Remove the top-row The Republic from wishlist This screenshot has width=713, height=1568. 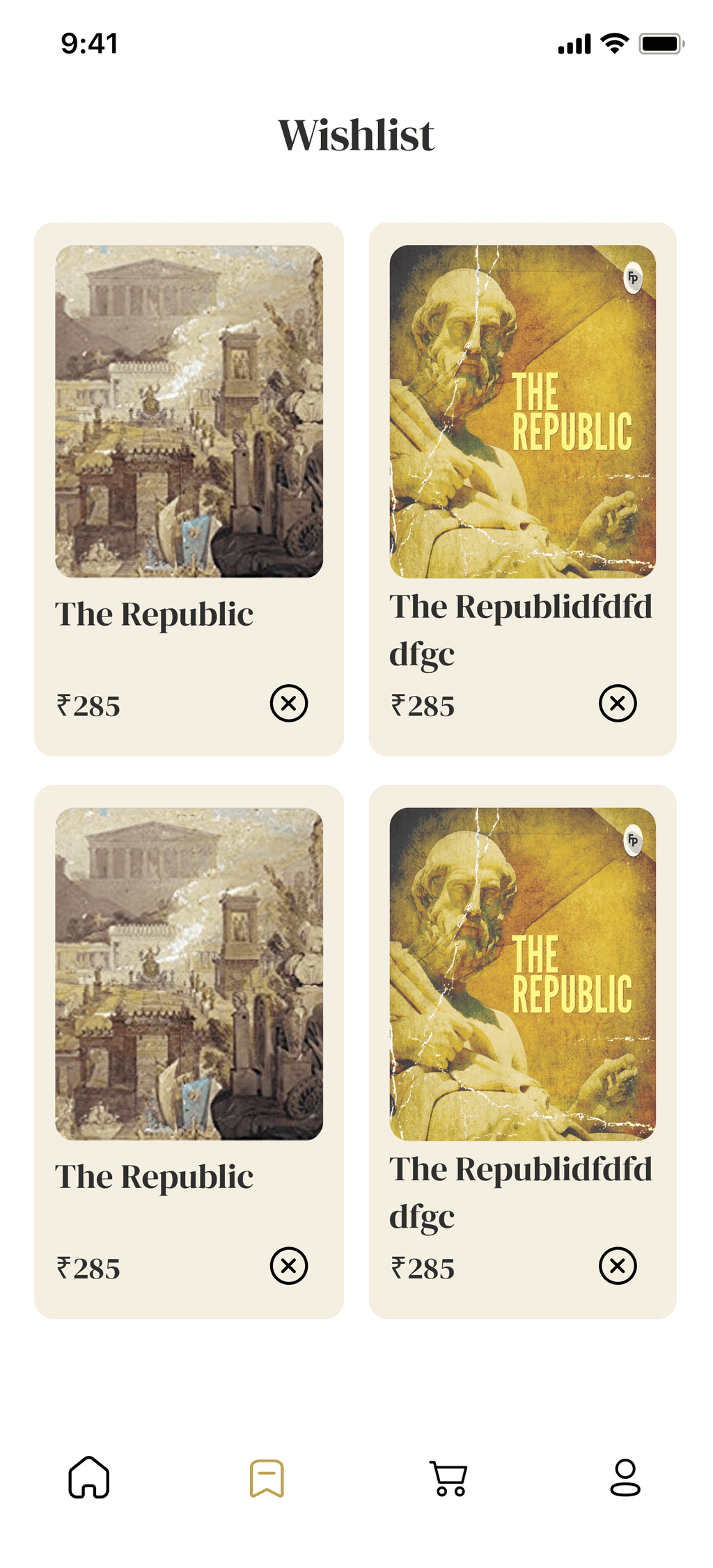[x=289, y=703]
